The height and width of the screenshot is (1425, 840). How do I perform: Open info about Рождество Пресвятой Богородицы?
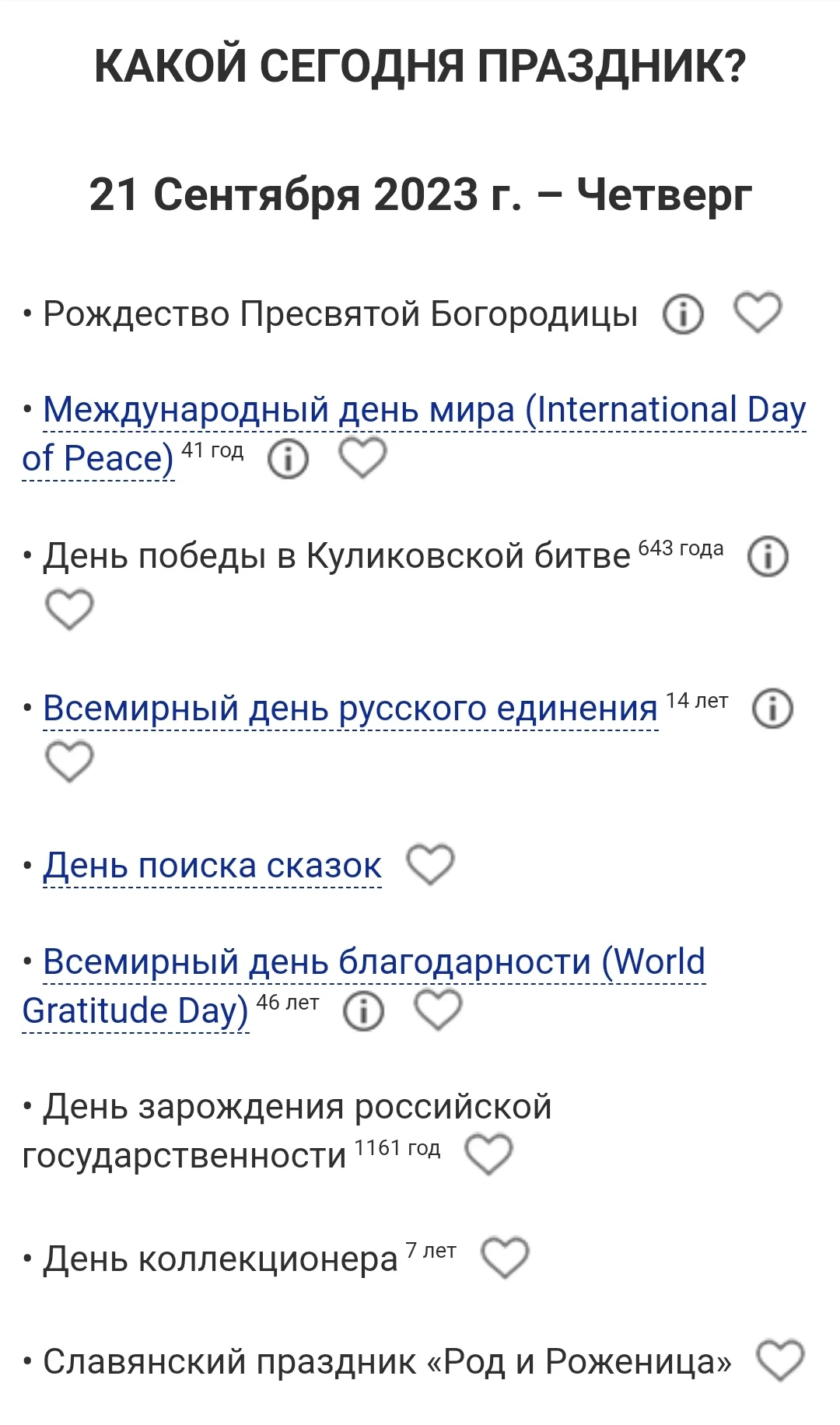[x=683, y=315]
